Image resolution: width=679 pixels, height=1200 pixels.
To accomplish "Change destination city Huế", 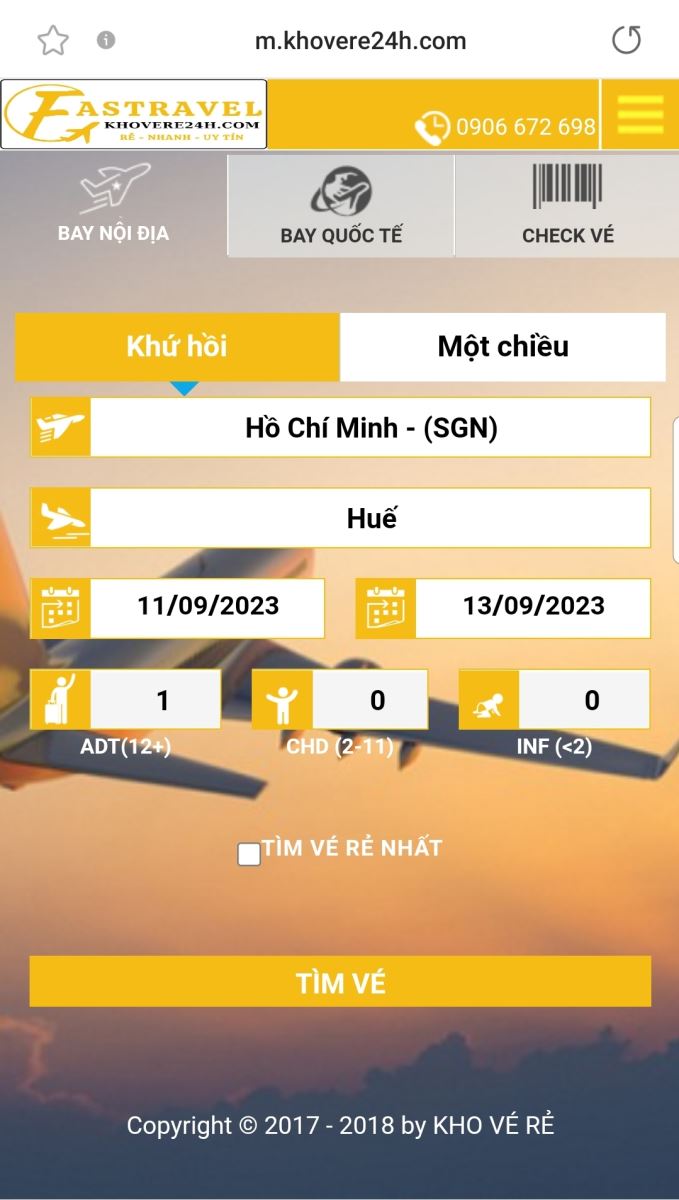I will 370,518.
